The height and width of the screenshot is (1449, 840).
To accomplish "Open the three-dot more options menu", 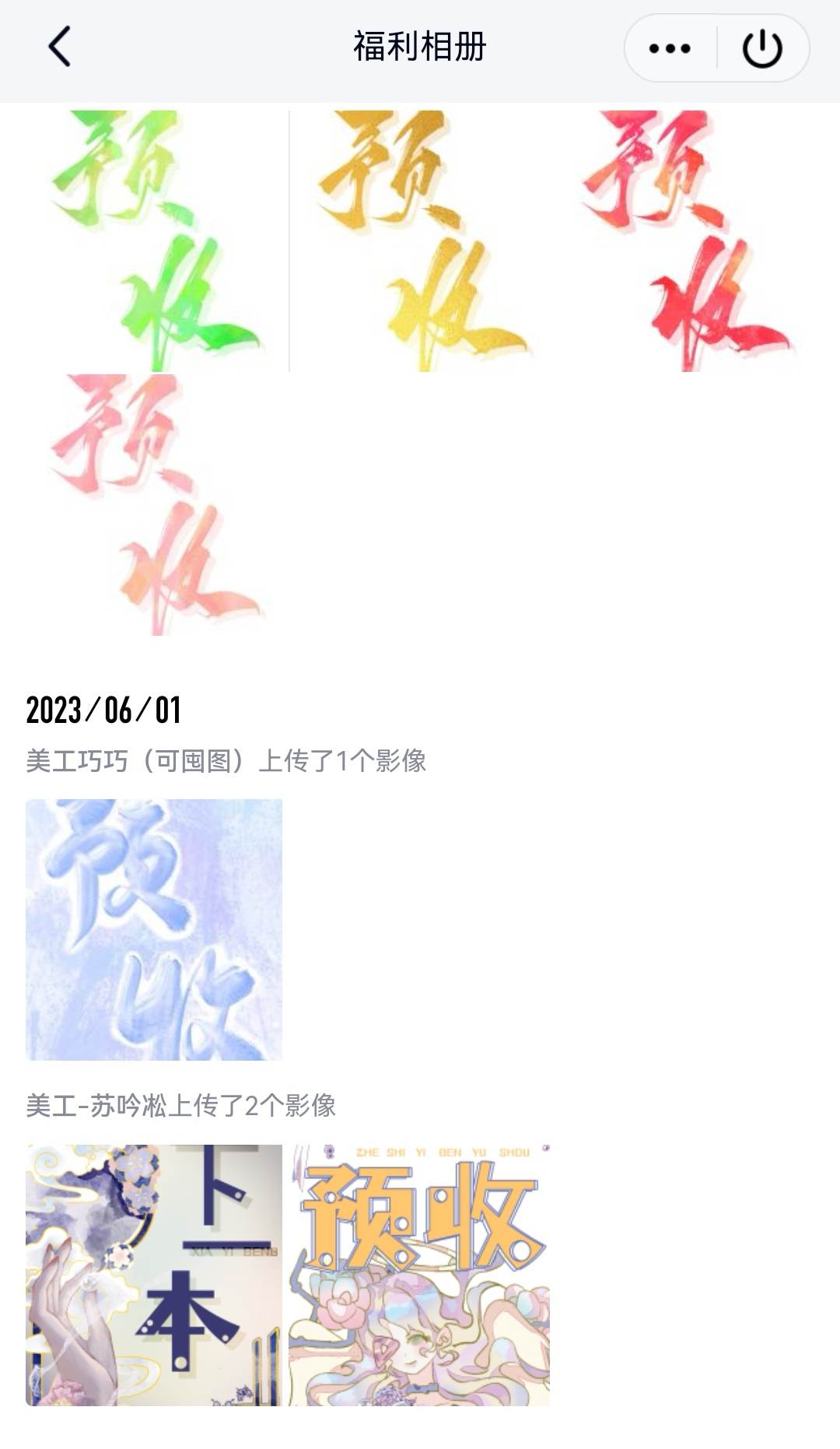I will click(670, 48).
